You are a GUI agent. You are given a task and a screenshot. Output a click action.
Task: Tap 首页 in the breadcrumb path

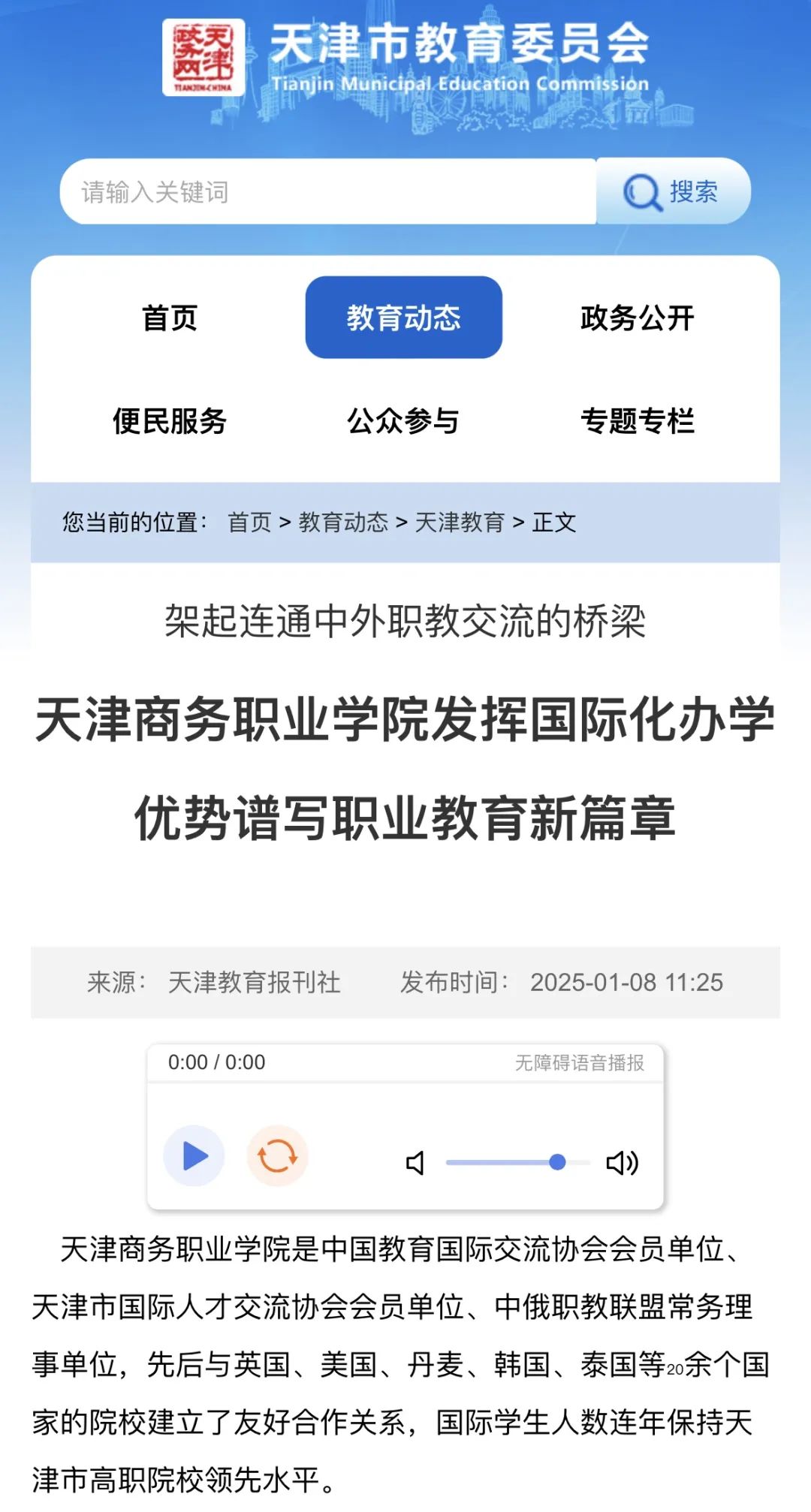[x=249, y=522]
